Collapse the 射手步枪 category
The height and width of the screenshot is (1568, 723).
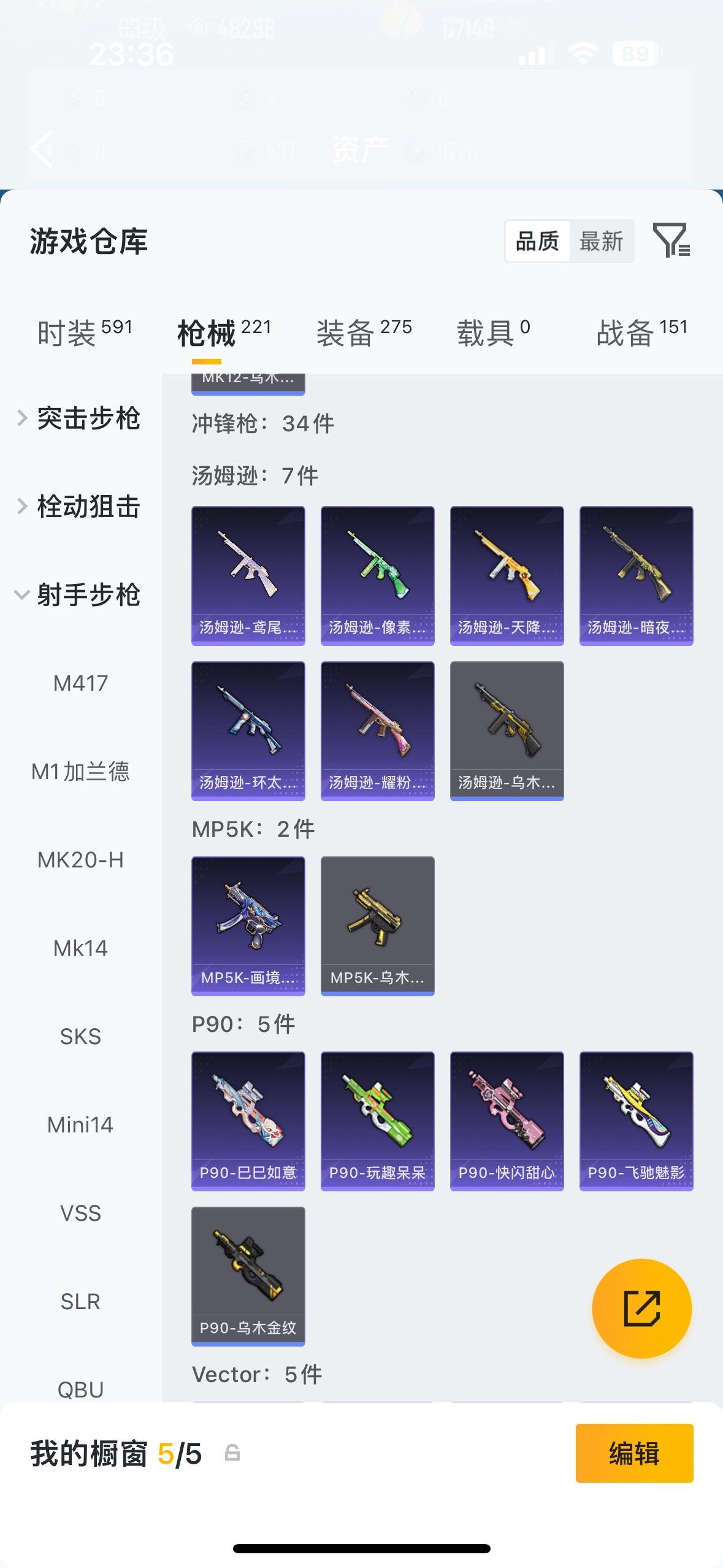tap(80, 595)
